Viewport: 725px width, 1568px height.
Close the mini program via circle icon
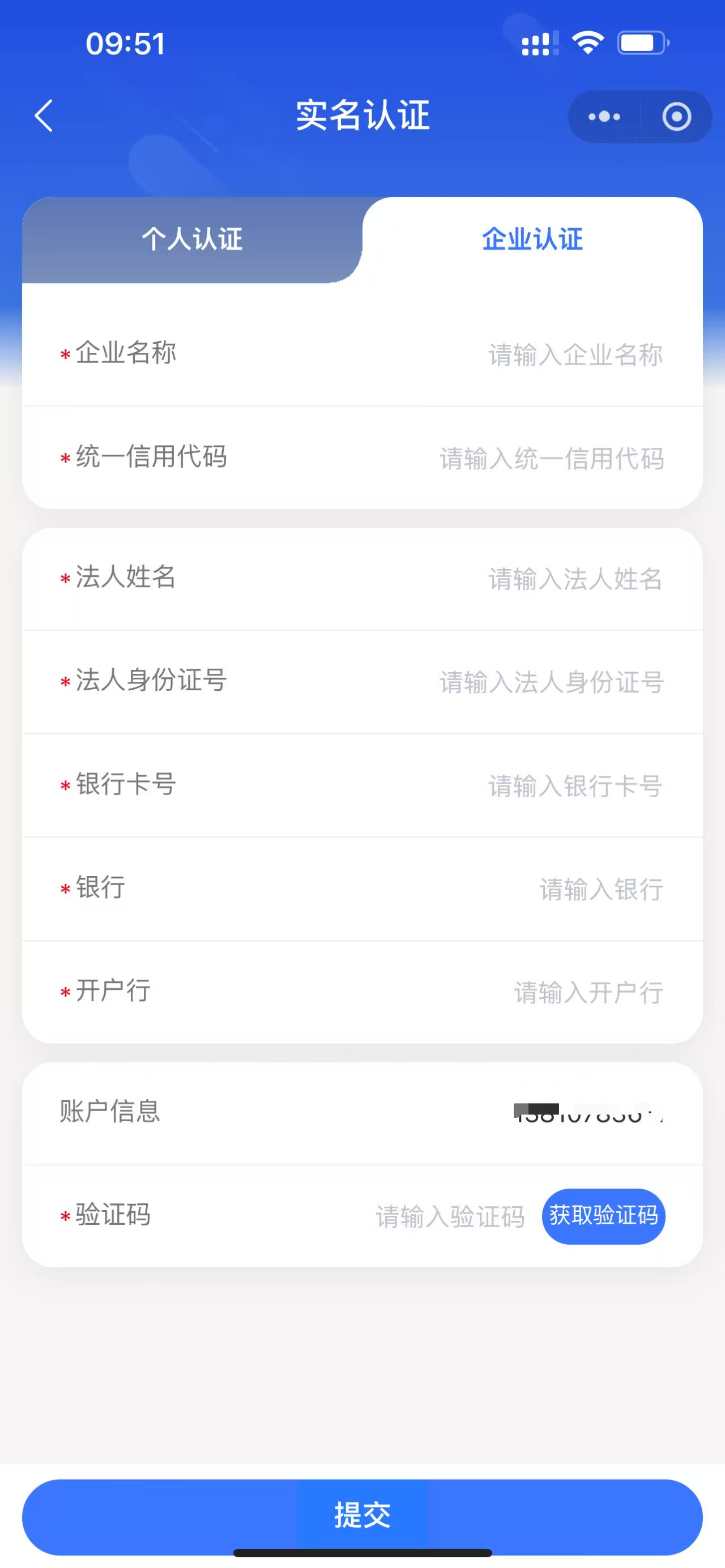676,116
